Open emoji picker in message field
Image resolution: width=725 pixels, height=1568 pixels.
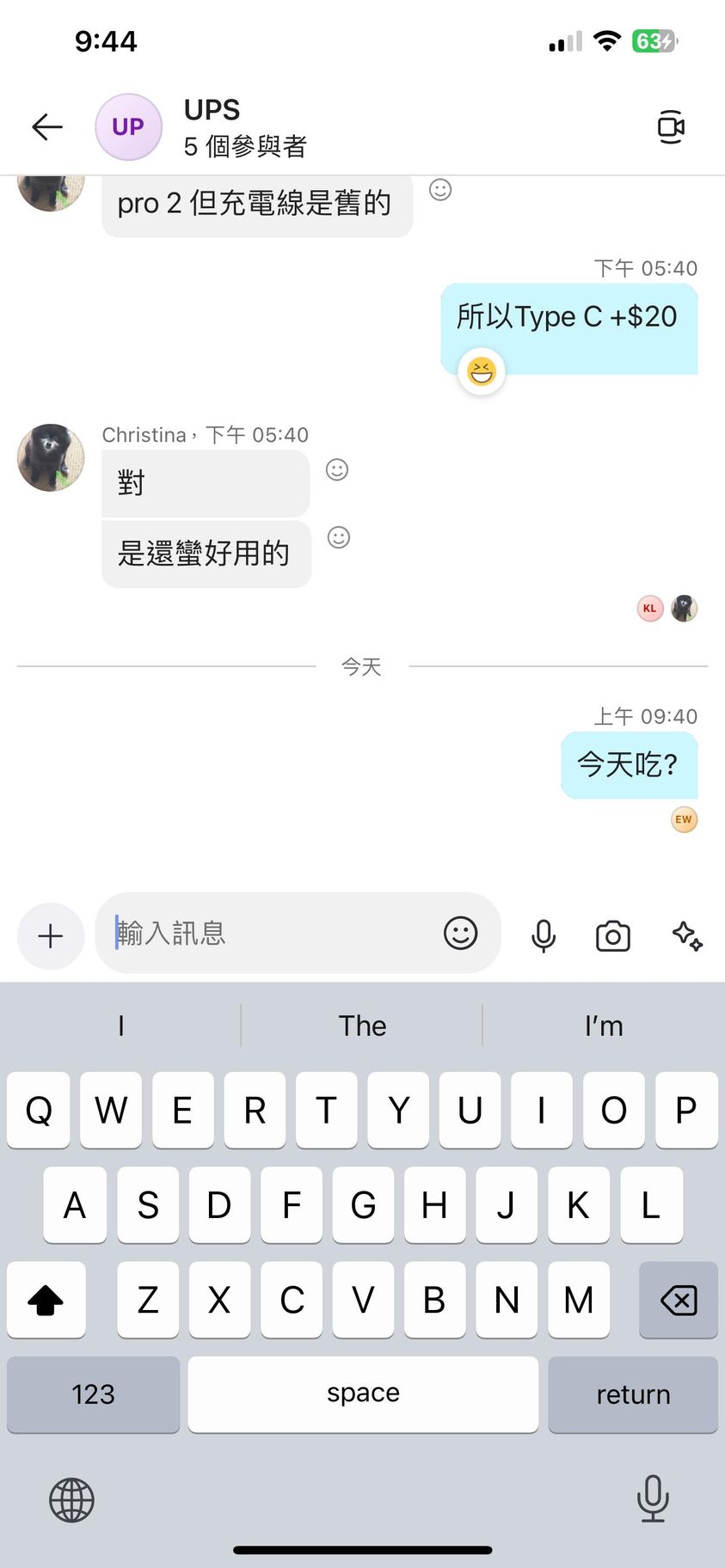[460, 934]
